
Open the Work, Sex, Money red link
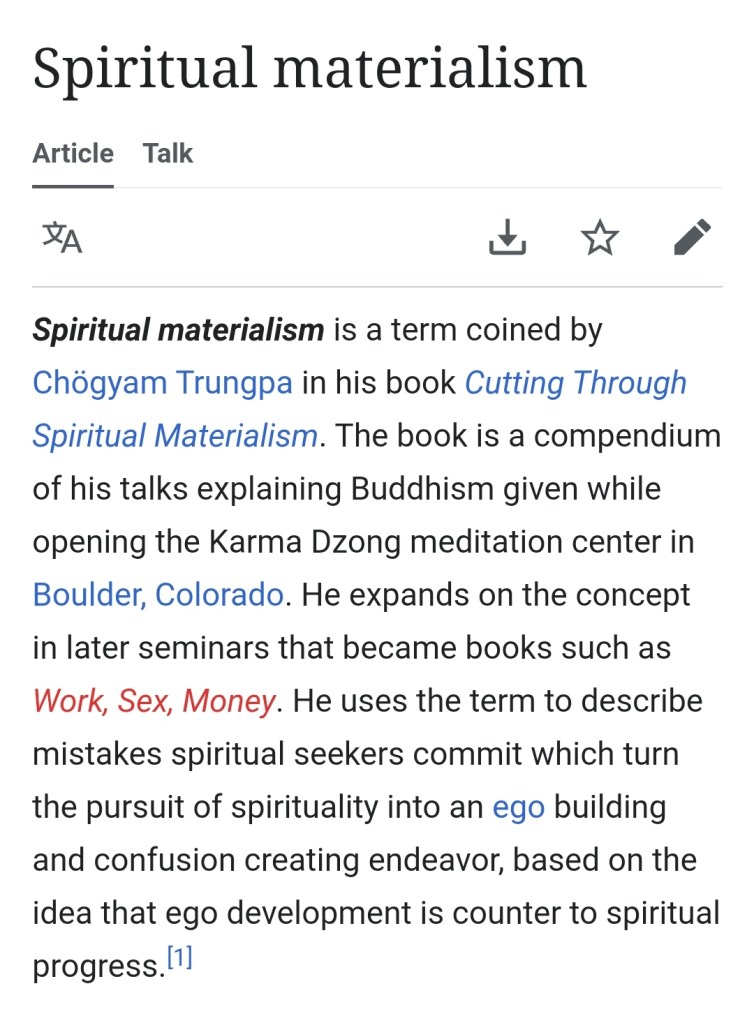point(154,701)
